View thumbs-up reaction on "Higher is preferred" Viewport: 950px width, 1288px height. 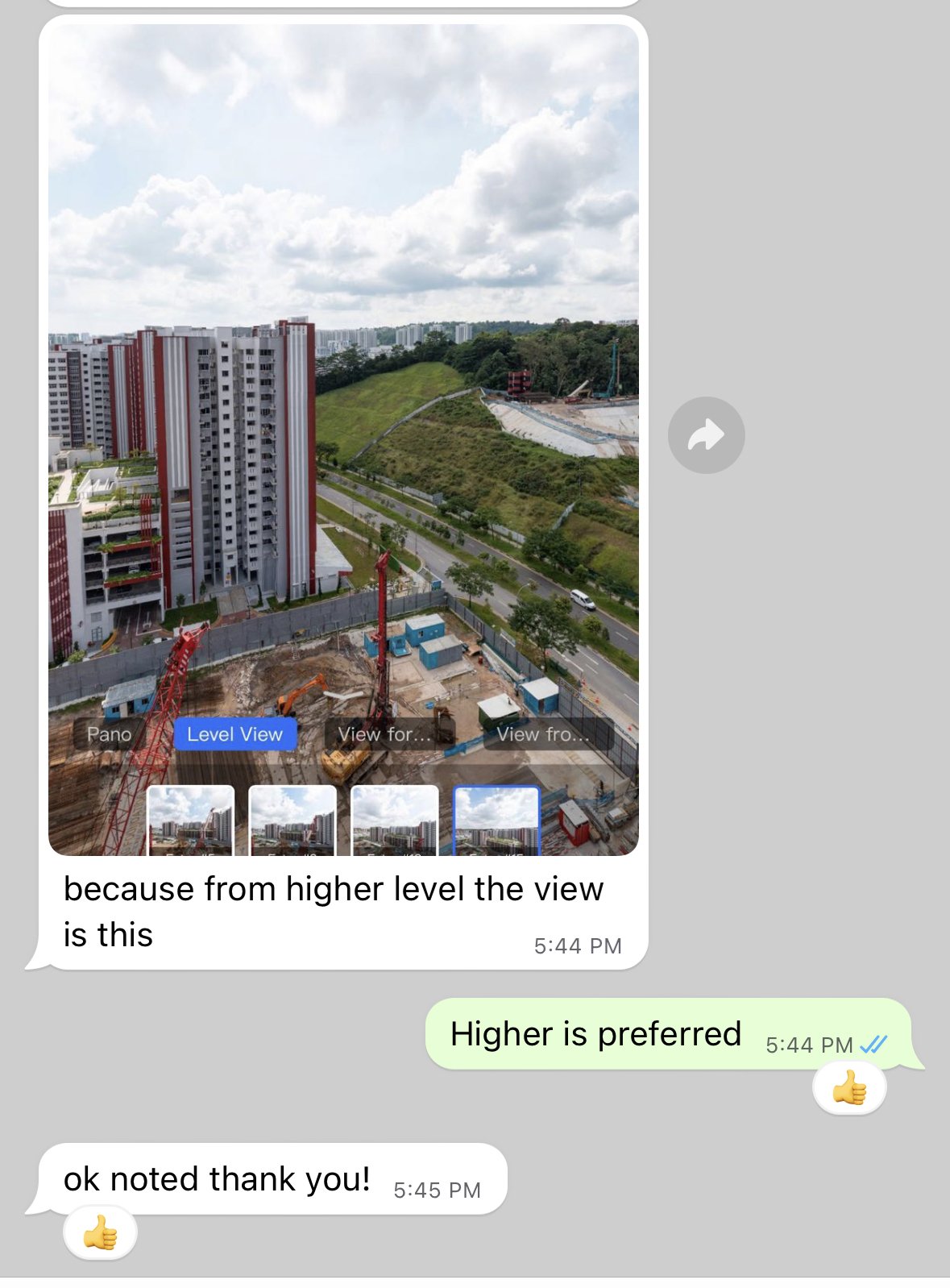(x=849, y=1089)
